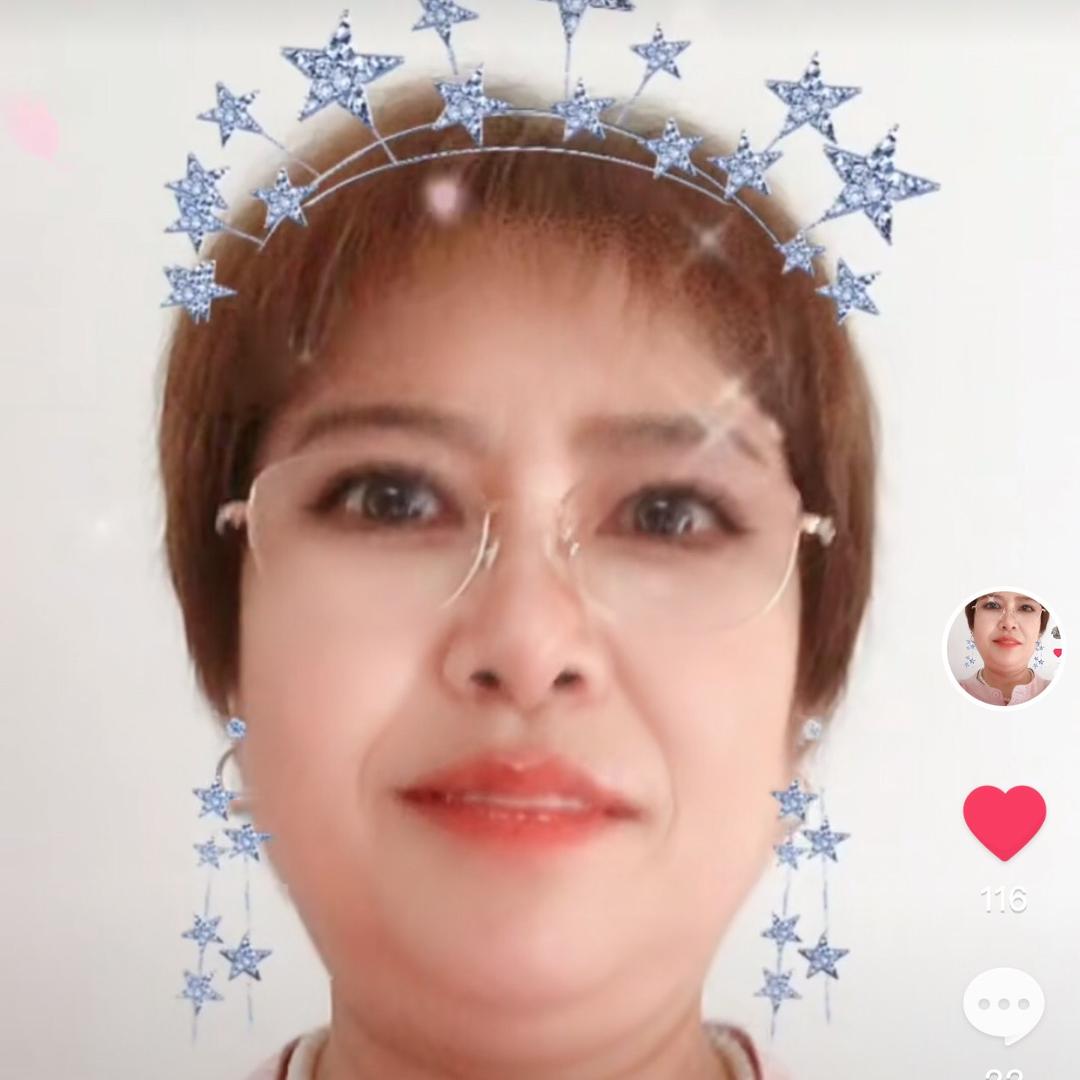Like this video with the heart
This screenshot has height=1080, width=1080.
[1004, 822]
